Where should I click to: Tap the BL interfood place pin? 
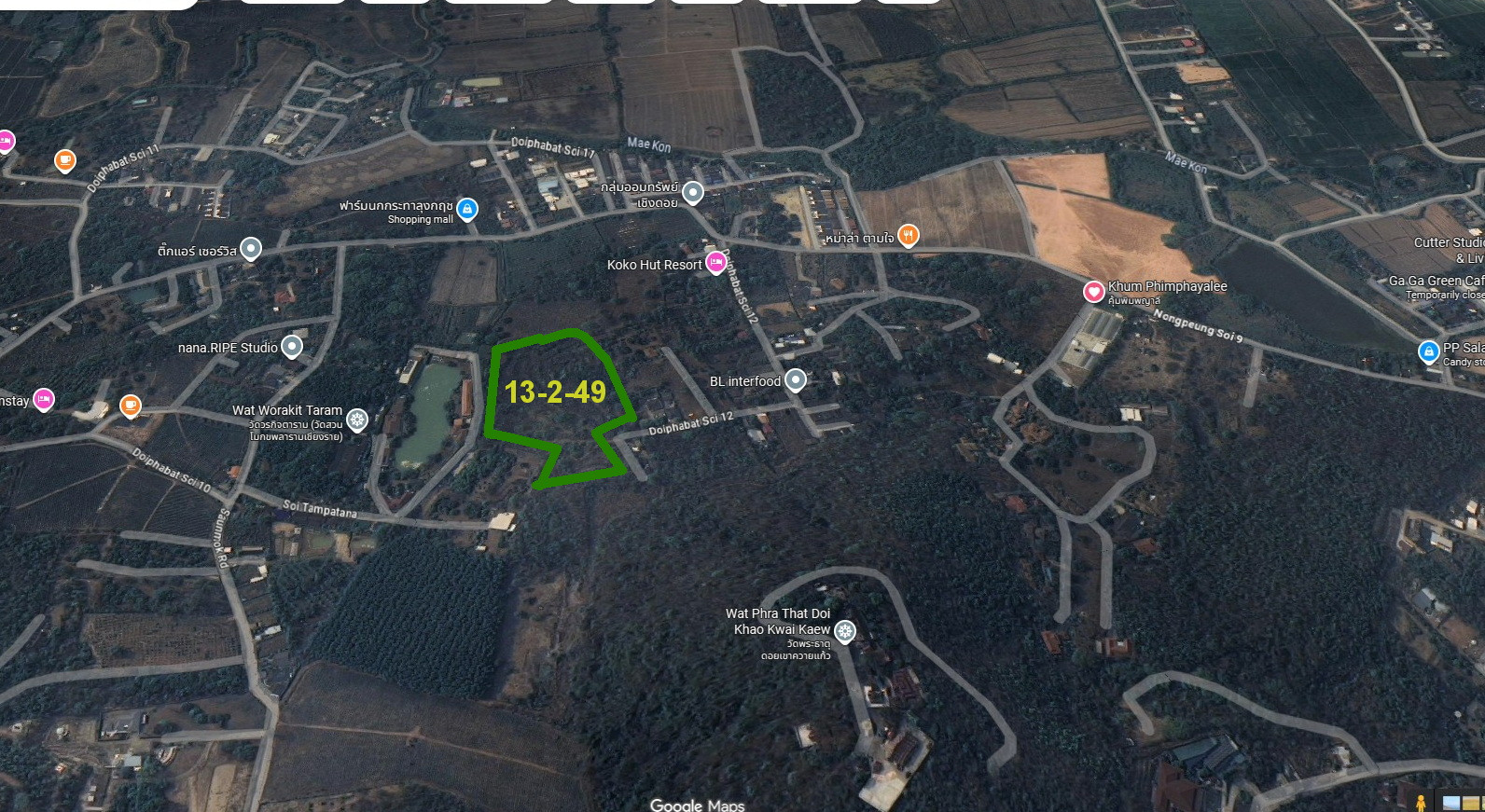click(x=795, y=380)
